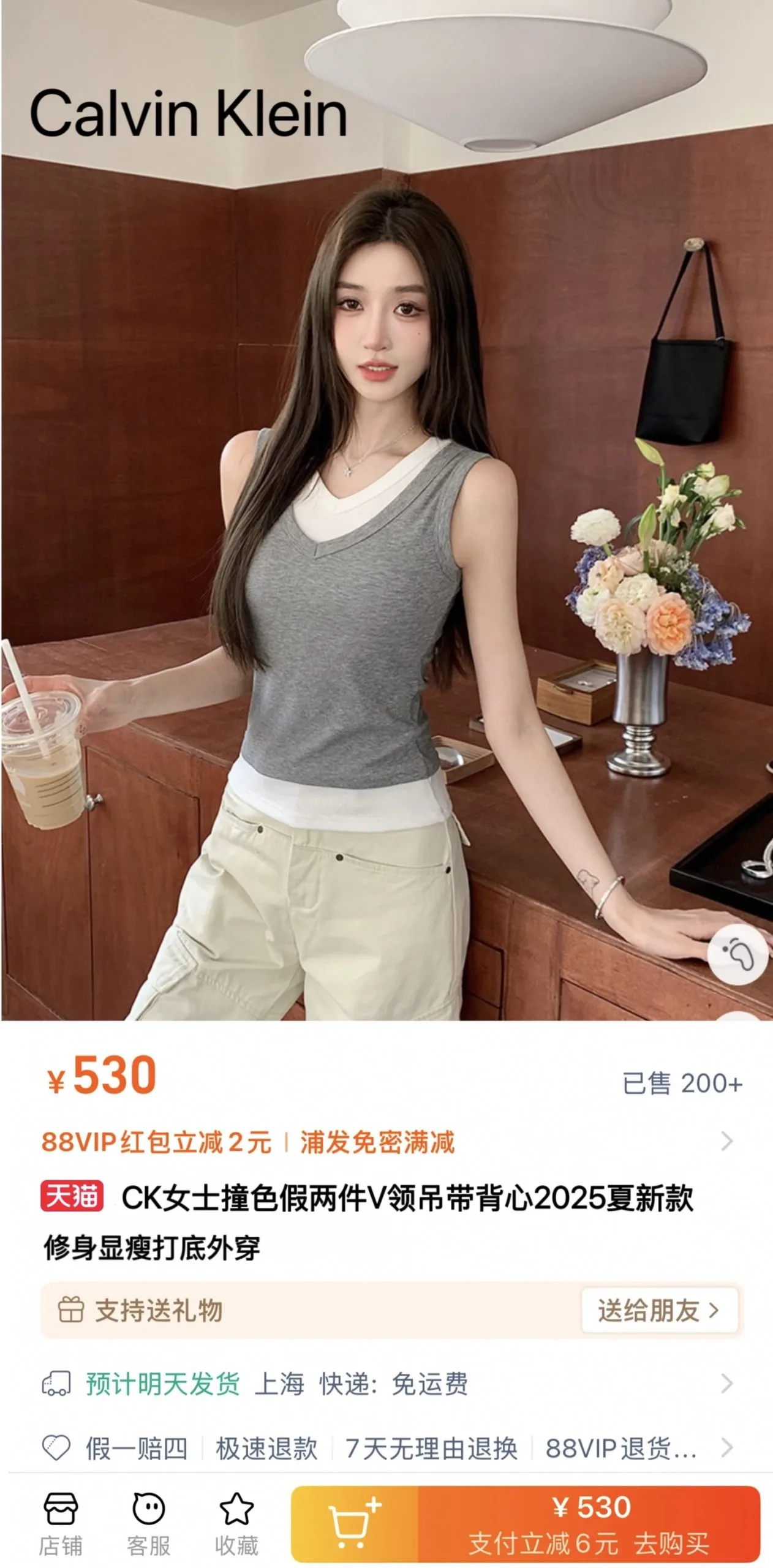Add item to 收藏 favorites
The width and height of the screenshot is (773, 1568).
click(x=236, y=1523)
